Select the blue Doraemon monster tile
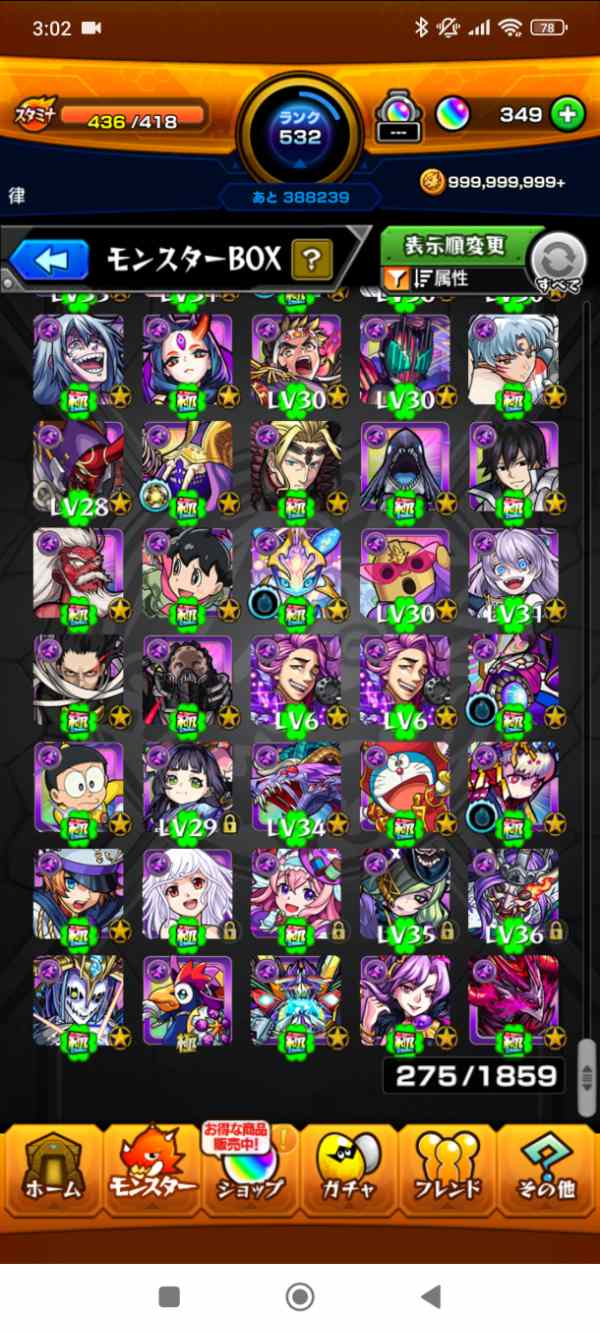600x1333 pixels. coord(405,788)
